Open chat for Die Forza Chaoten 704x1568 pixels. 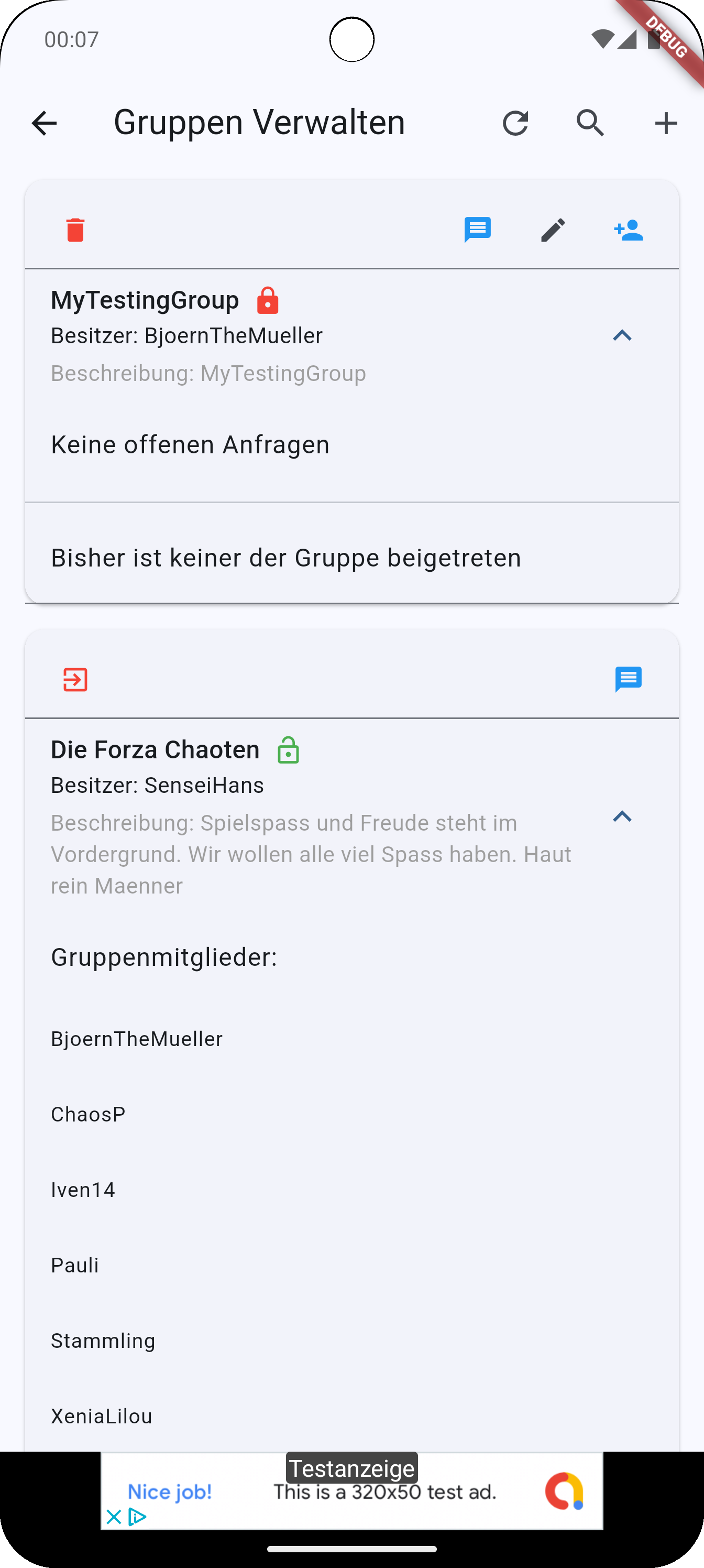click(x=629, y=679)
